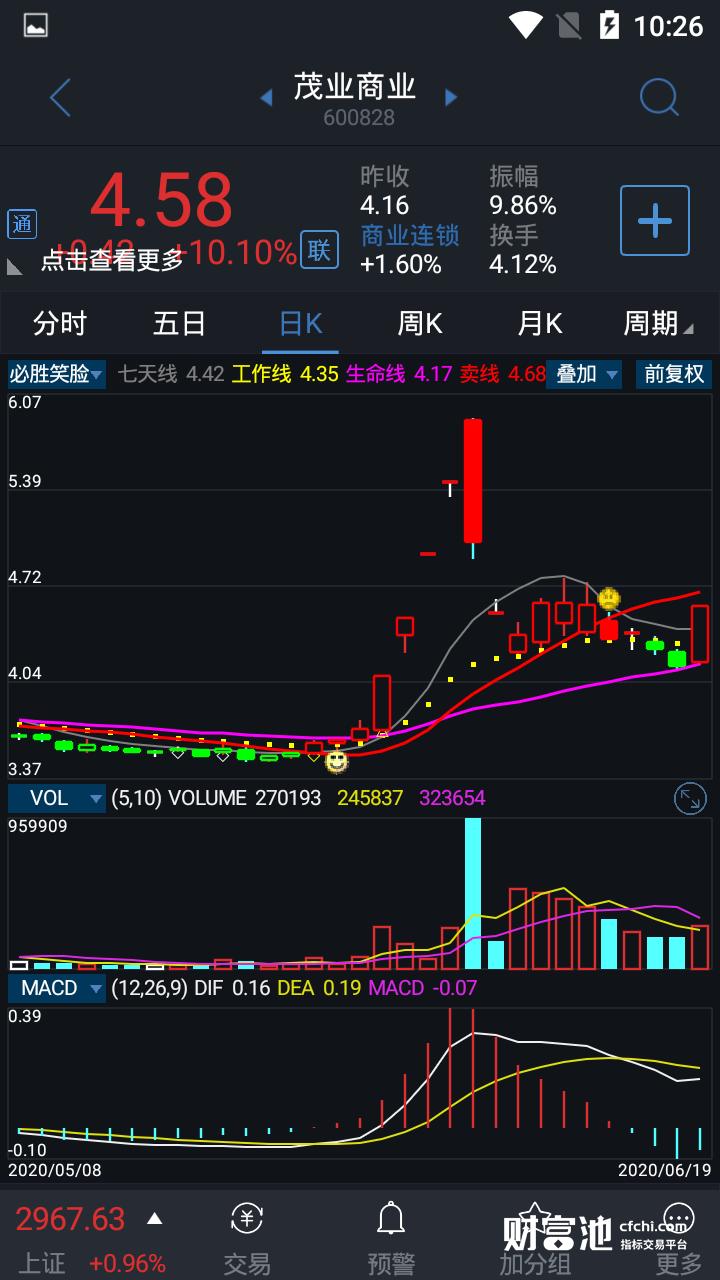Open the 叠加 overlay dropdown
The height and width of the screenshot is (1280, 720).
[x=585, y=375]
